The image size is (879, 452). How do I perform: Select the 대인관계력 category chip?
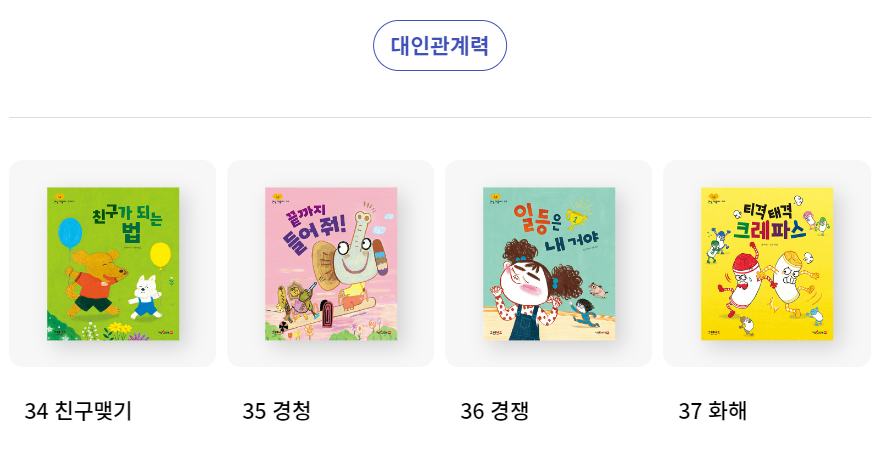click(440, 46)
